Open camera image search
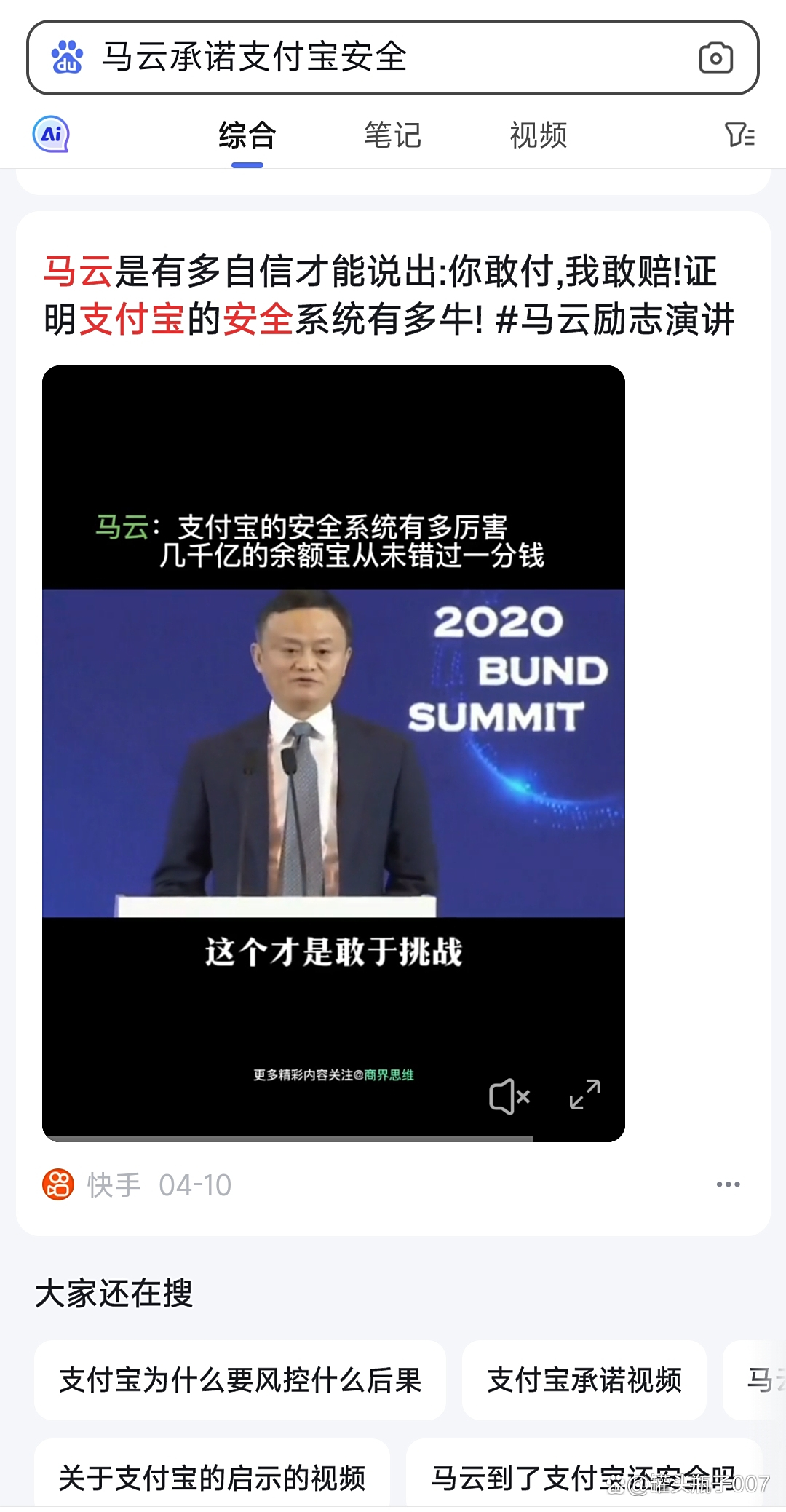 pyautogui.click(x=717, y=58)
